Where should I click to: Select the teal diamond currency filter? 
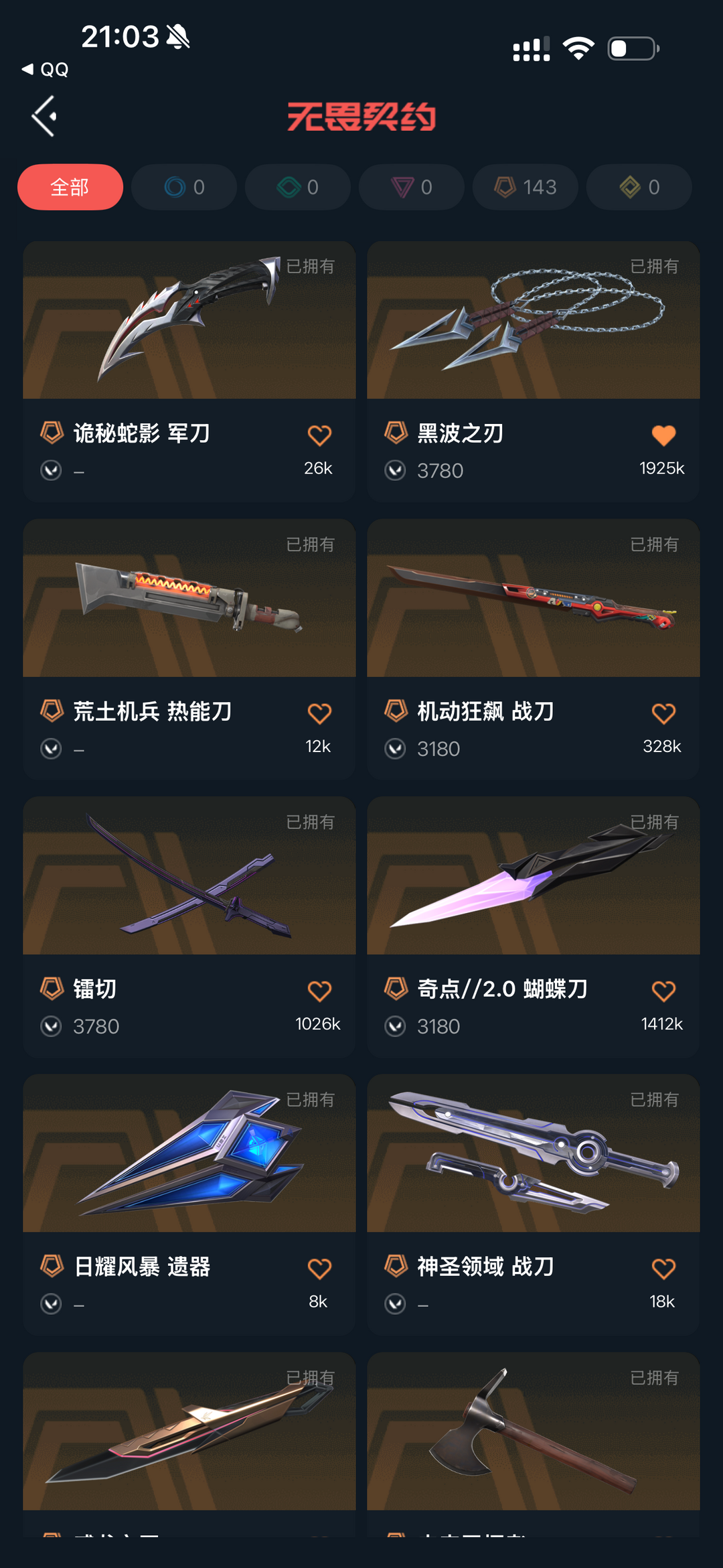tap(297, 188)
